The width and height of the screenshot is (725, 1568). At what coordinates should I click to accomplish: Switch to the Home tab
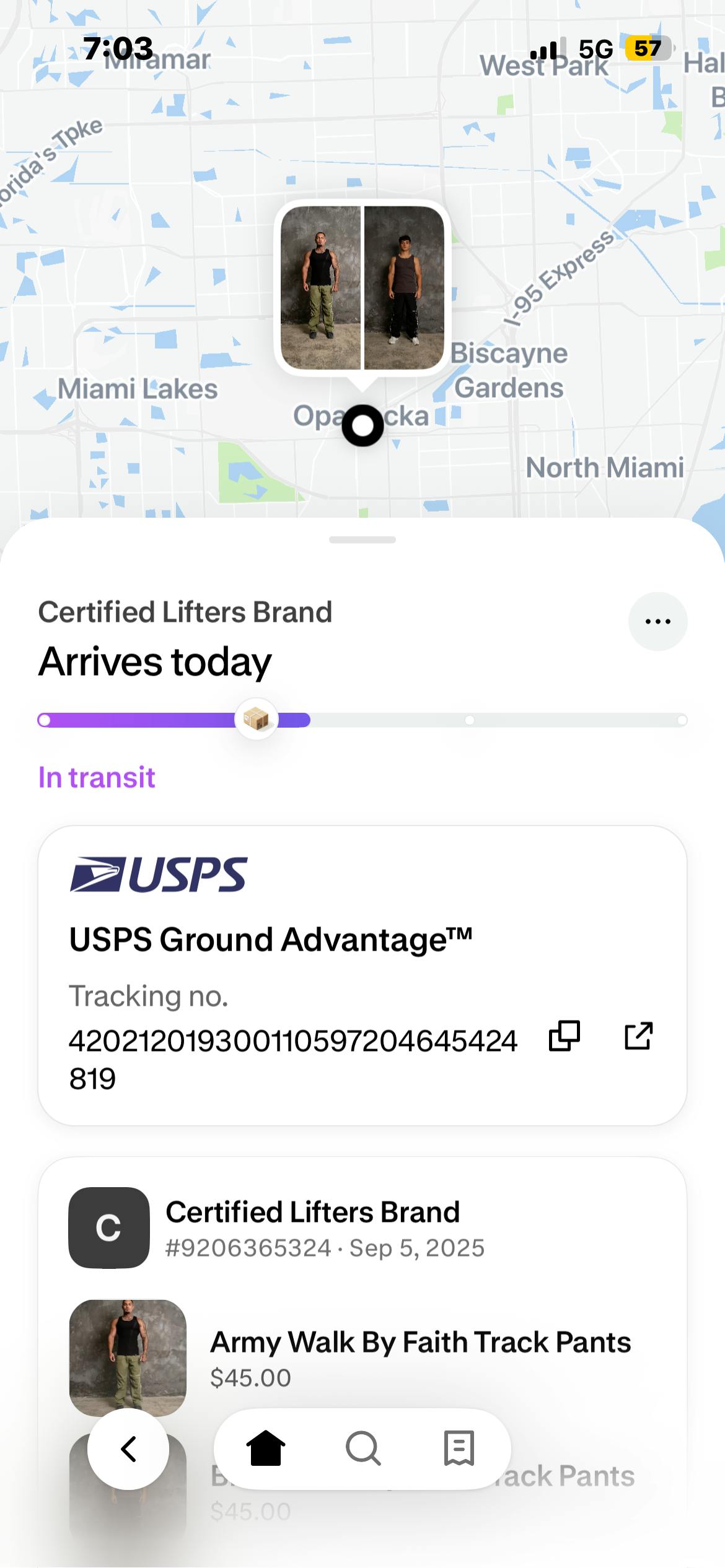[x=266, y=1449]
